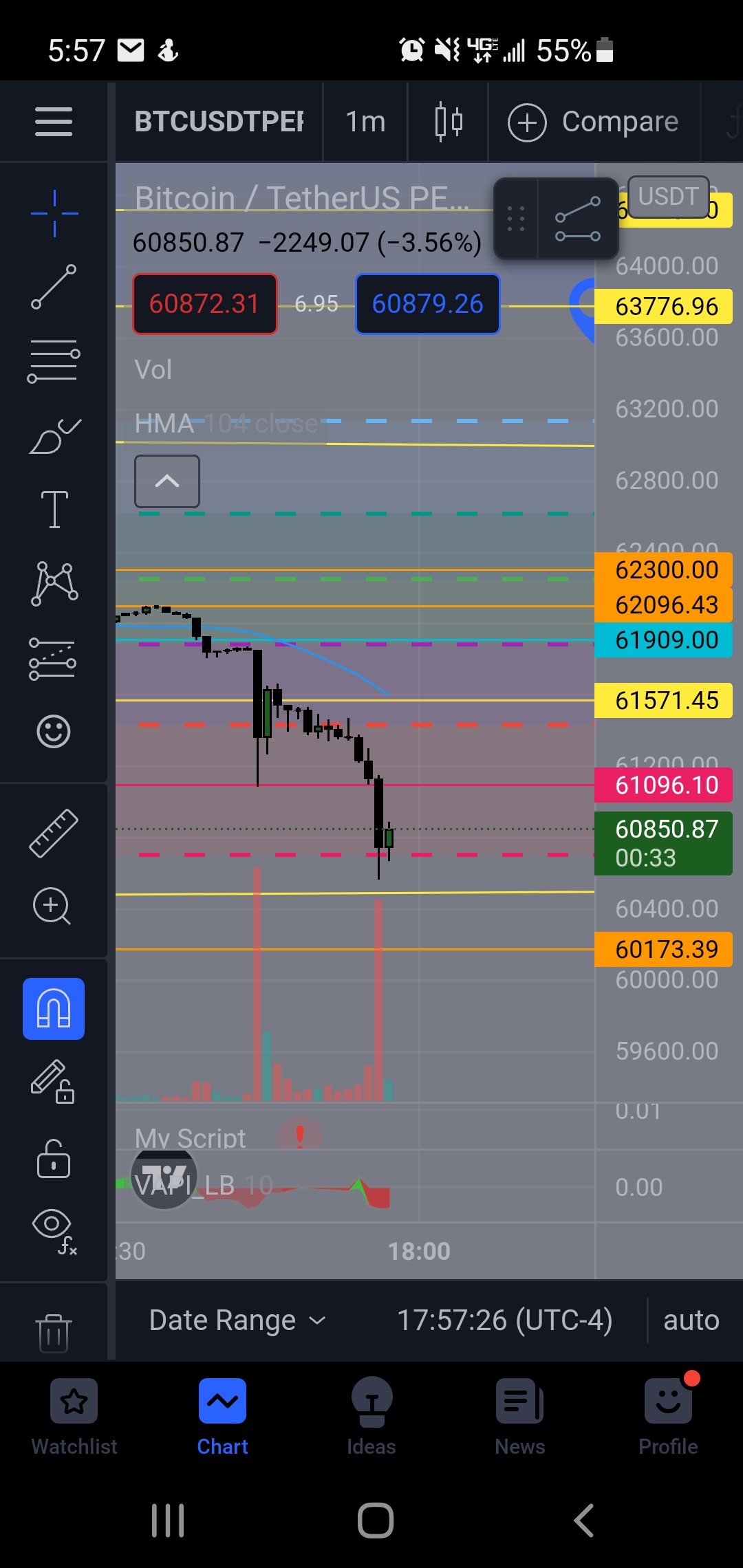
Task: Tap the blue buy price 60879.26
Action: pos(428,304)
